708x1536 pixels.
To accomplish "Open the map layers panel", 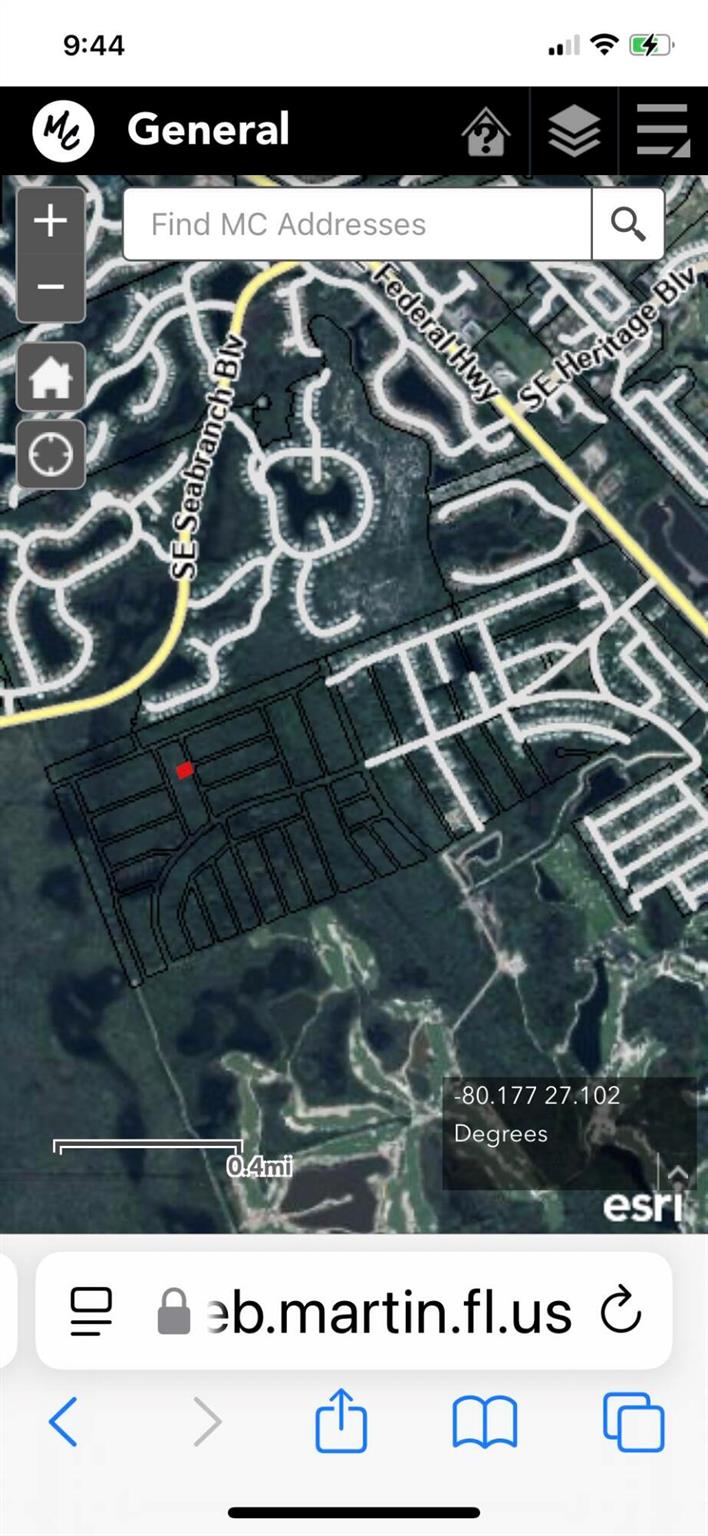I will click(x=574, y=131).
